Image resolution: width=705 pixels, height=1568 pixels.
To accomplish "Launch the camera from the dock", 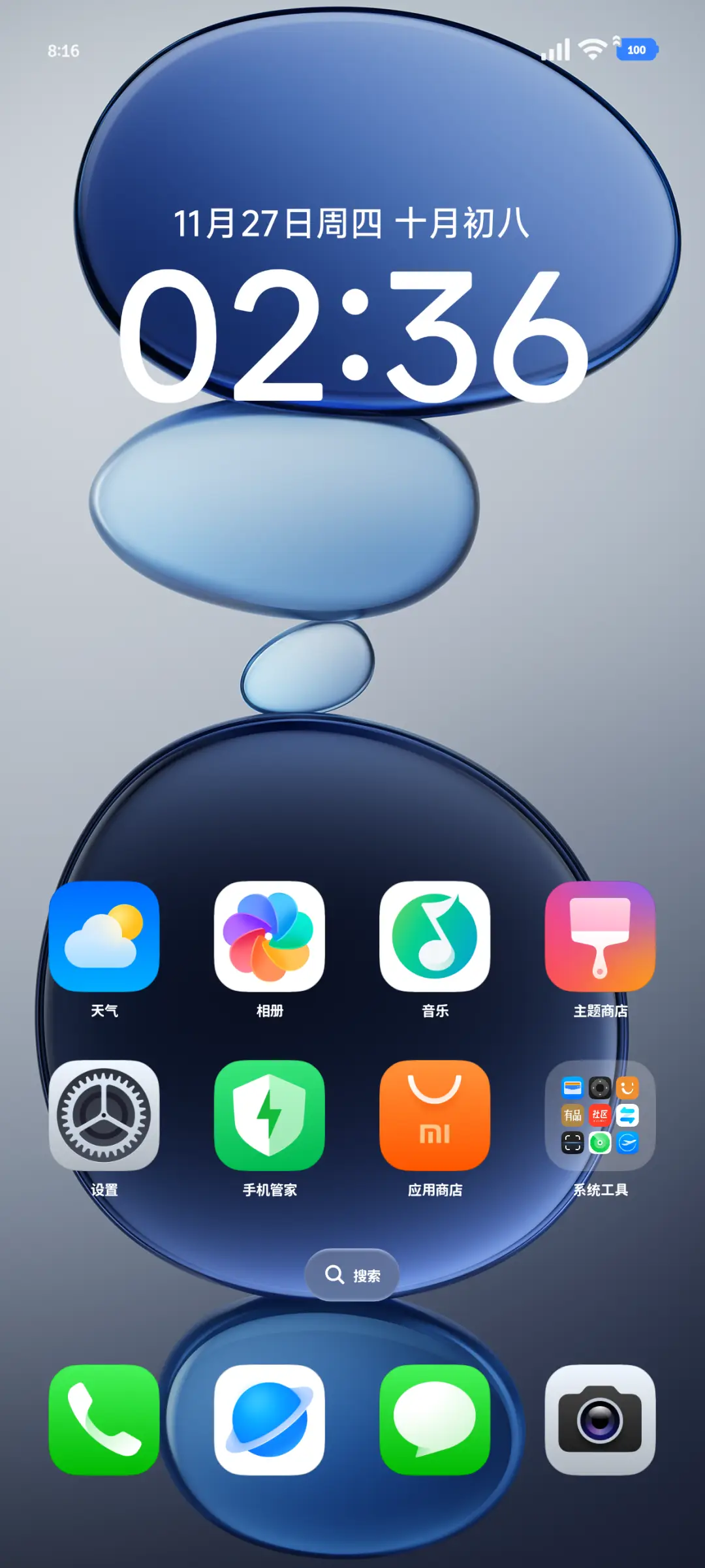I will tap(600, 1419).
